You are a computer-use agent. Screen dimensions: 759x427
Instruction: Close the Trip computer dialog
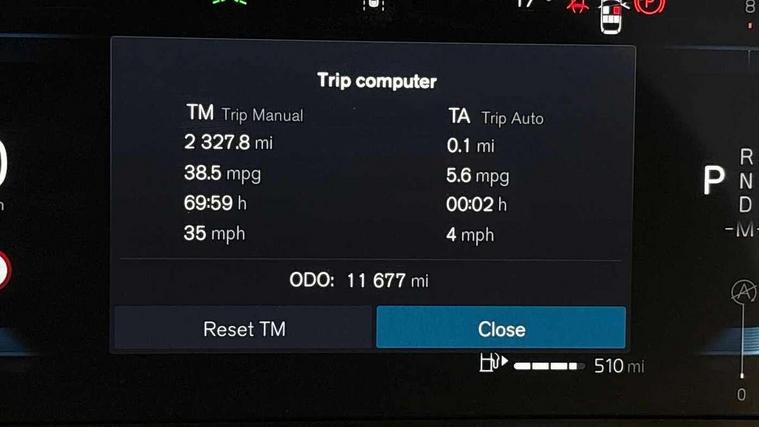tap(501, 328)
